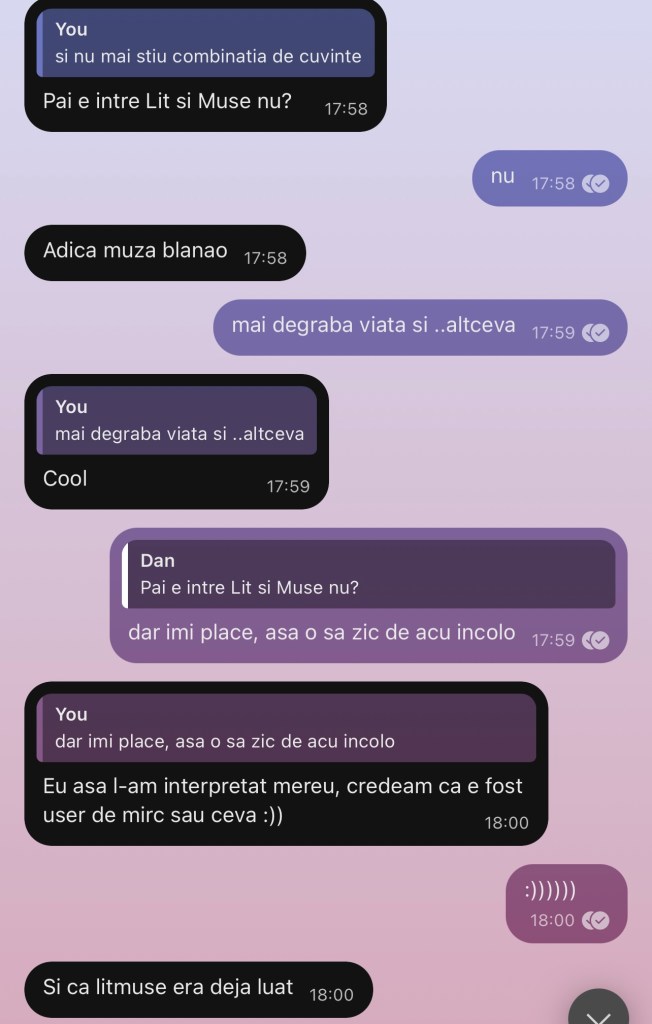652x1024 pixels.
Task: Open quoted reply 'si nu mai stiu combinatia de cuvinte'
Action: point(205,43)
